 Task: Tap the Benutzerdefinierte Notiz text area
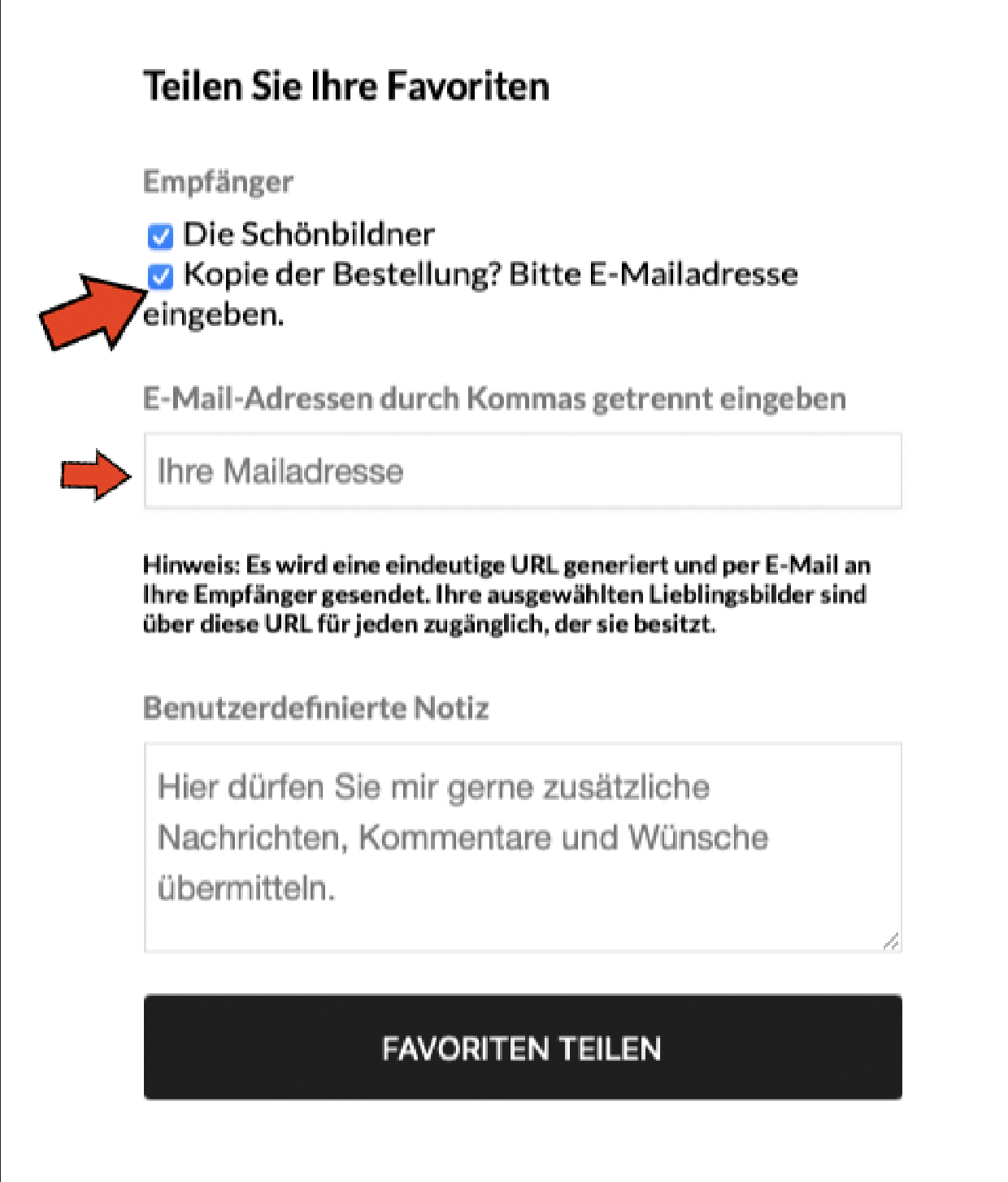click(x=523, y=846)
